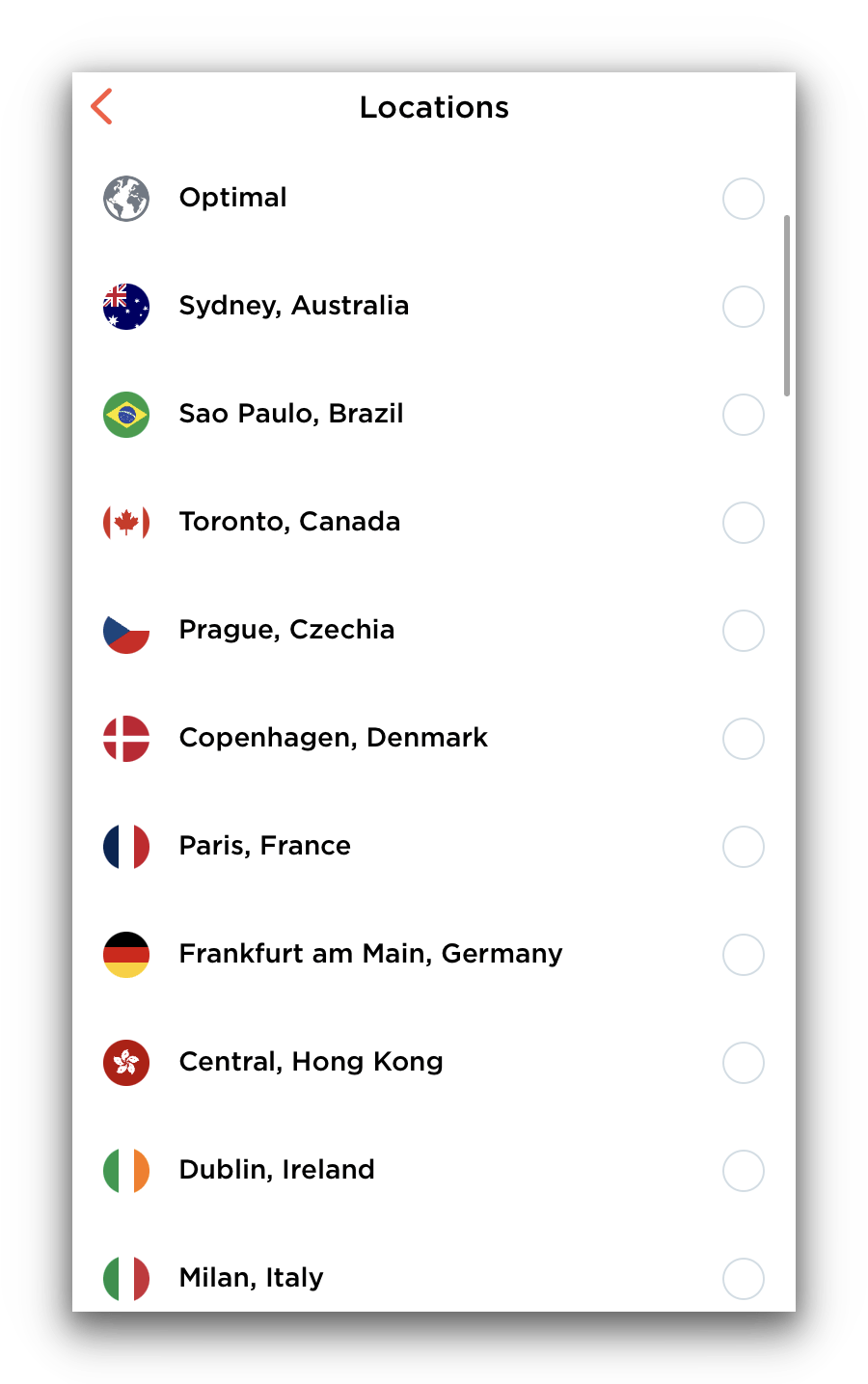Select the Frankfurt am Main, Germany radio button
Screen dimensions: 868x1384
(x=743, y=954)
